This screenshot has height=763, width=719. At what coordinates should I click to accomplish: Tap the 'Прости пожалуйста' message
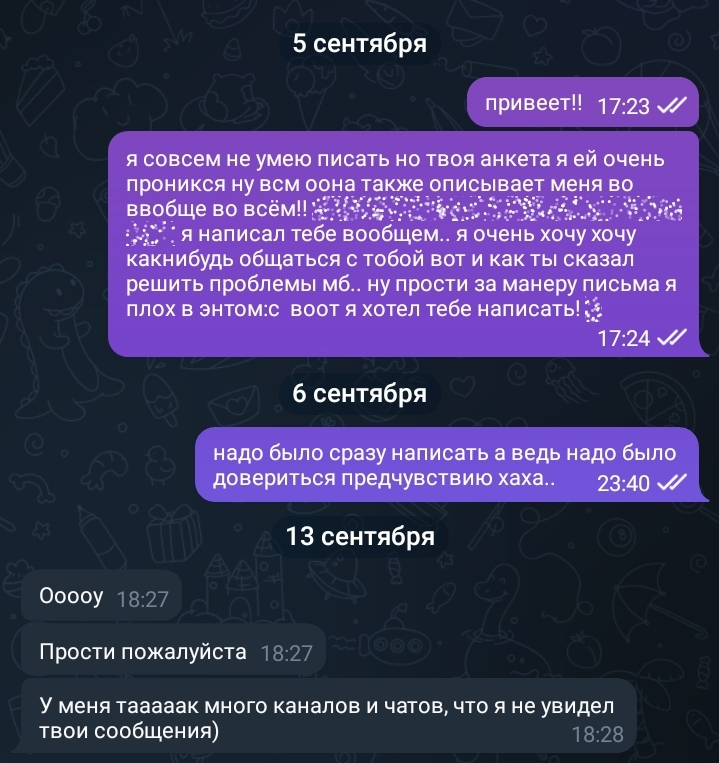click(173, 652)
